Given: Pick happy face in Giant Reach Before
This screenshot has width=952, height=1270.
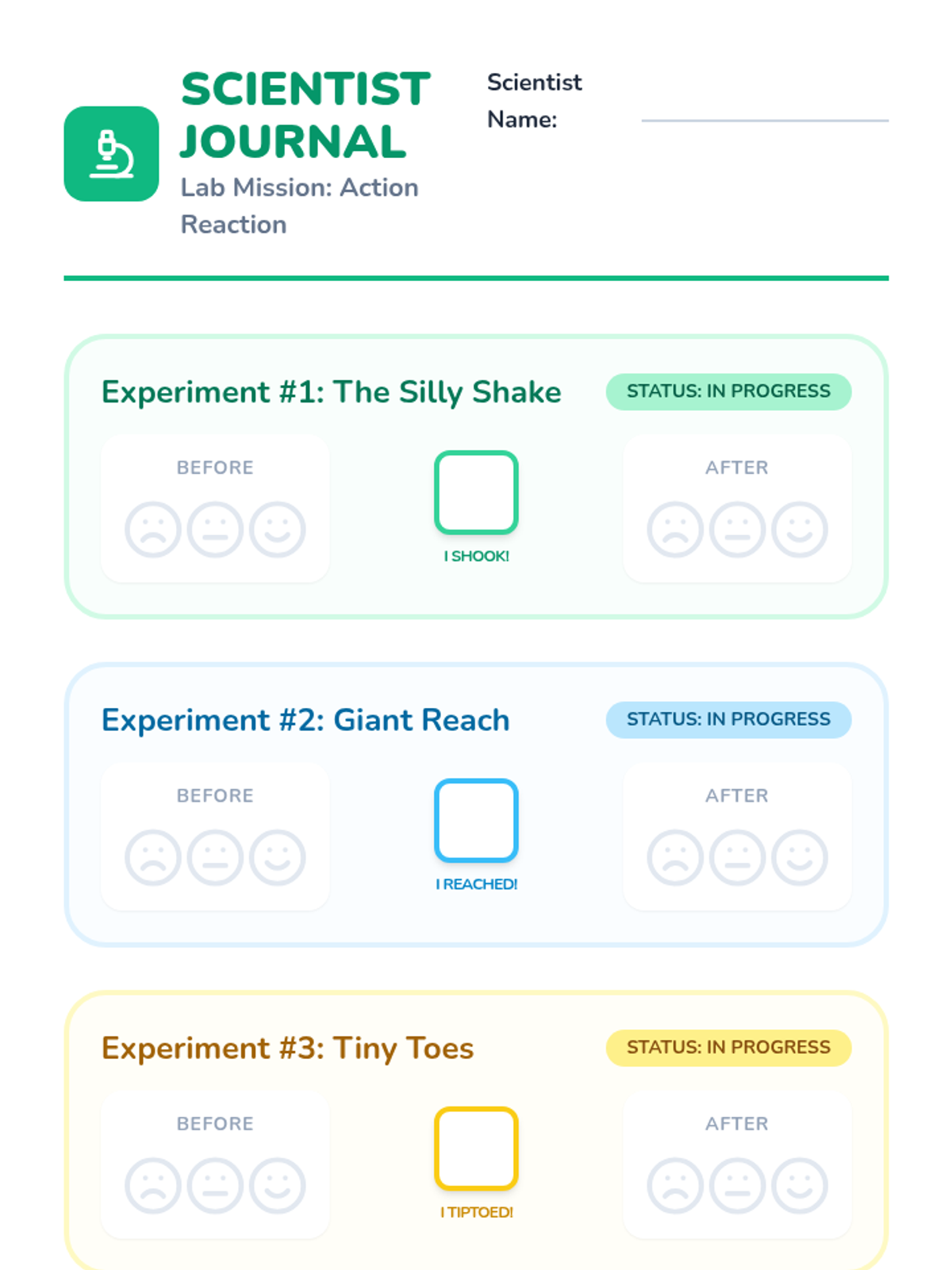Looking at the screenshot, I should (278, 857).
